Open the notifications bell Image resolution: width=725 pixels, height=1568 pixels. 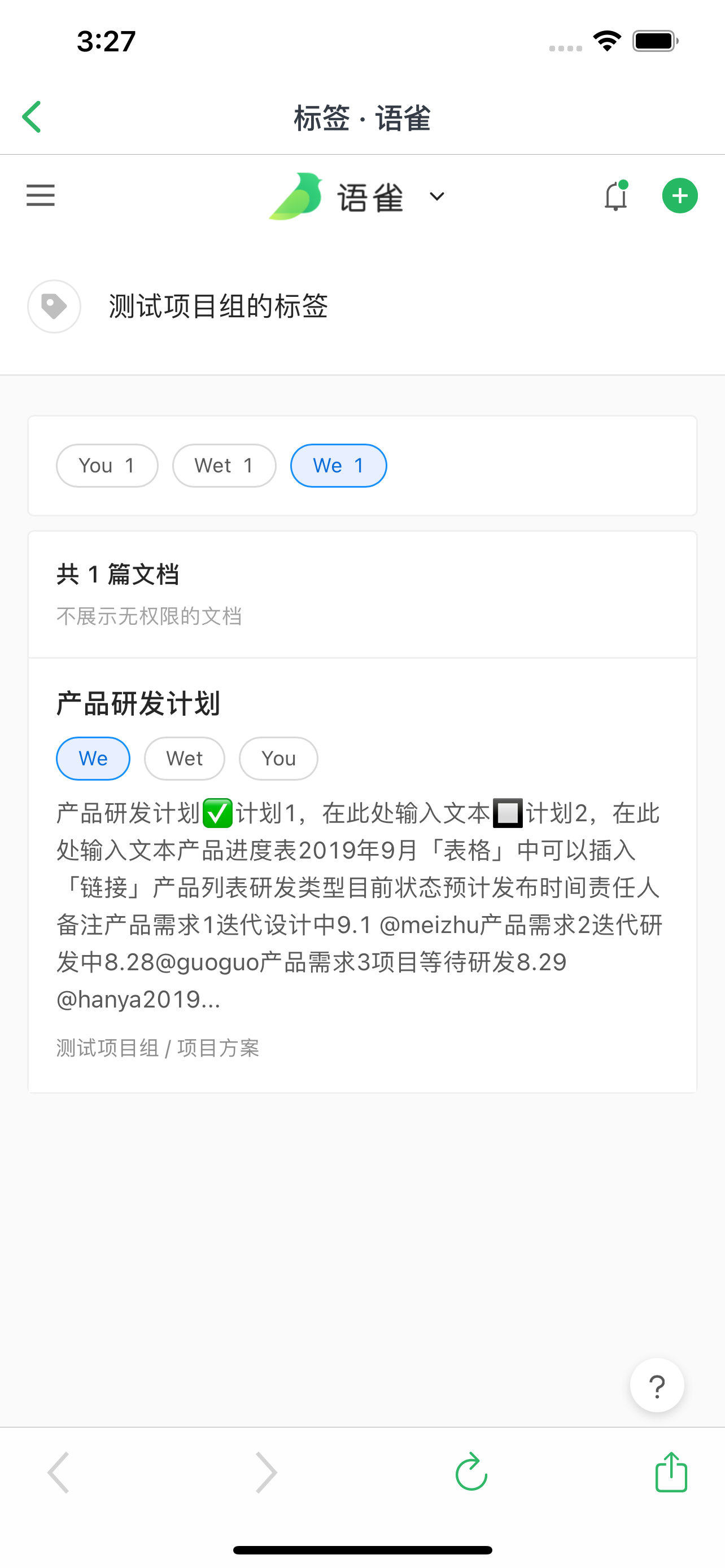click(615, 196)
